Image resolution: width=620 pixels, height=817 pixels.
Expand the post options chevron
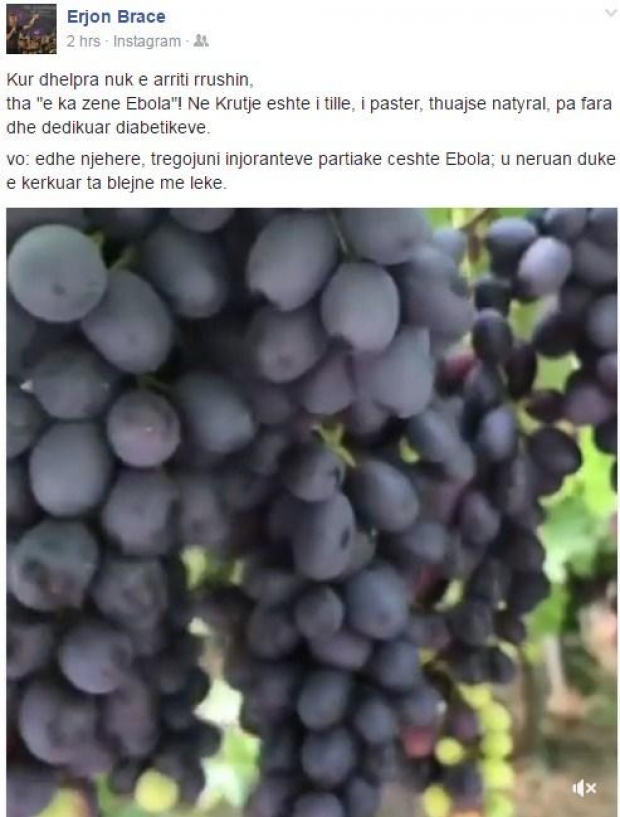[x=611, y=14]
